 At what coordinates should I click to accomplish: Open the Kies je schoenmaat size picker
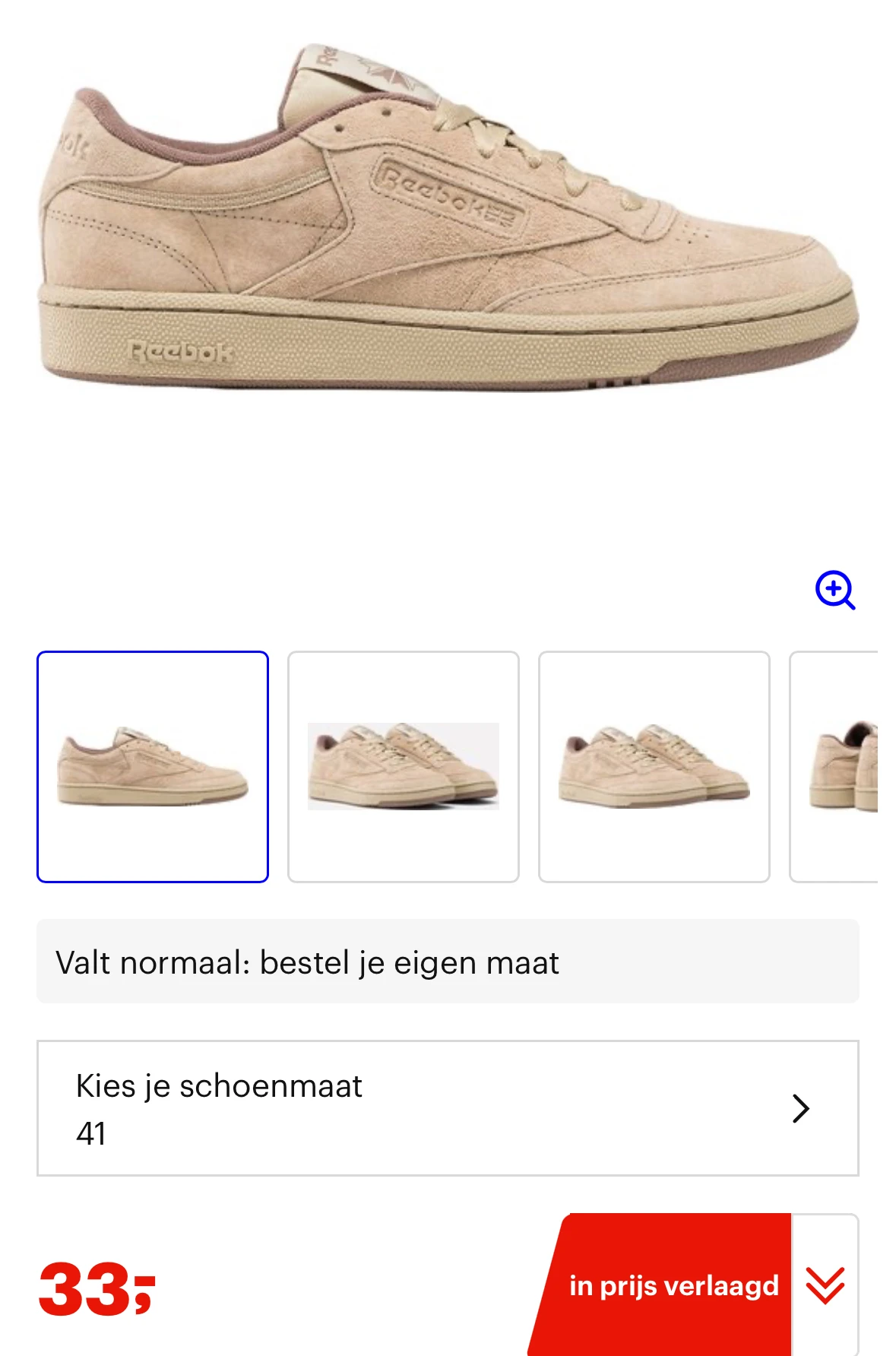[448, 1108]
